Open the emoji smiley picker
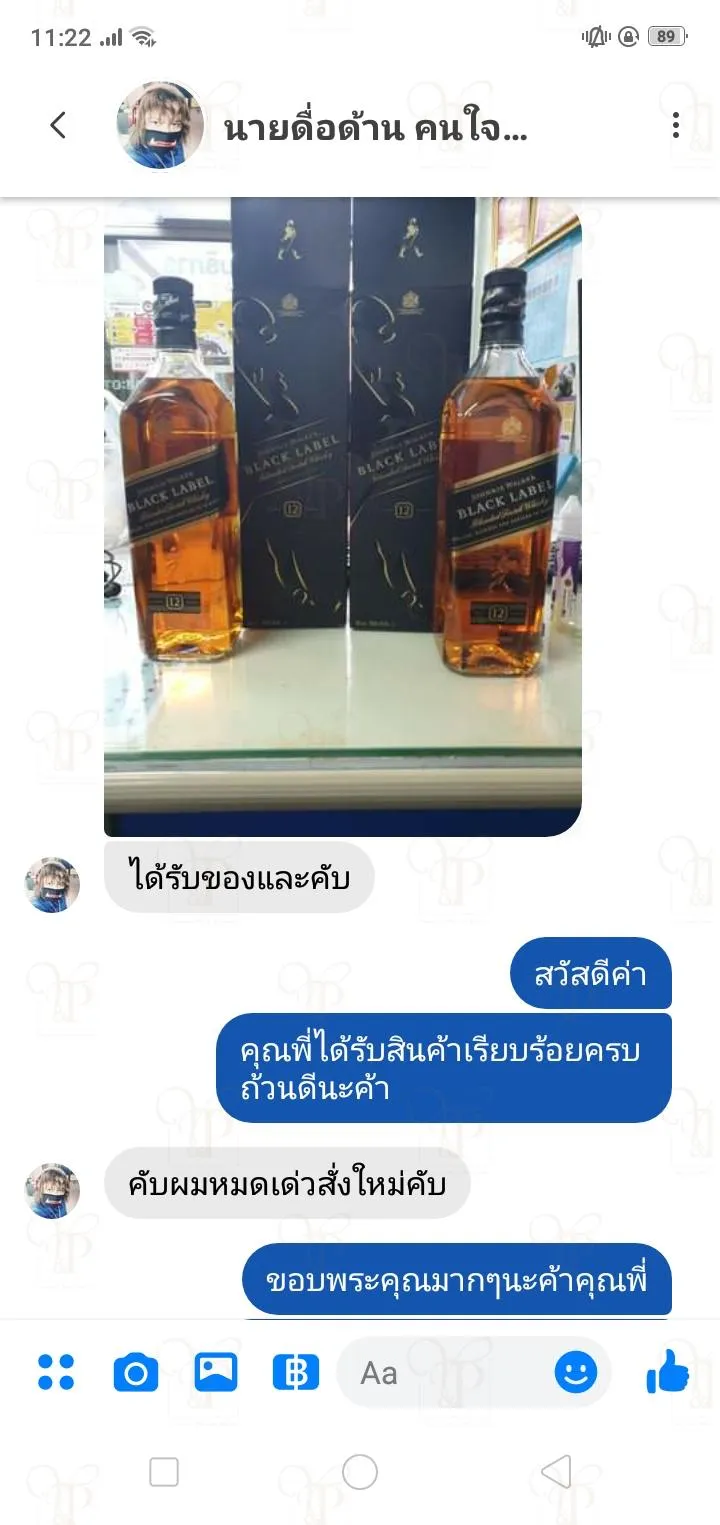This screenshot has width=720, height=1525. click(x=576, y=1372)
